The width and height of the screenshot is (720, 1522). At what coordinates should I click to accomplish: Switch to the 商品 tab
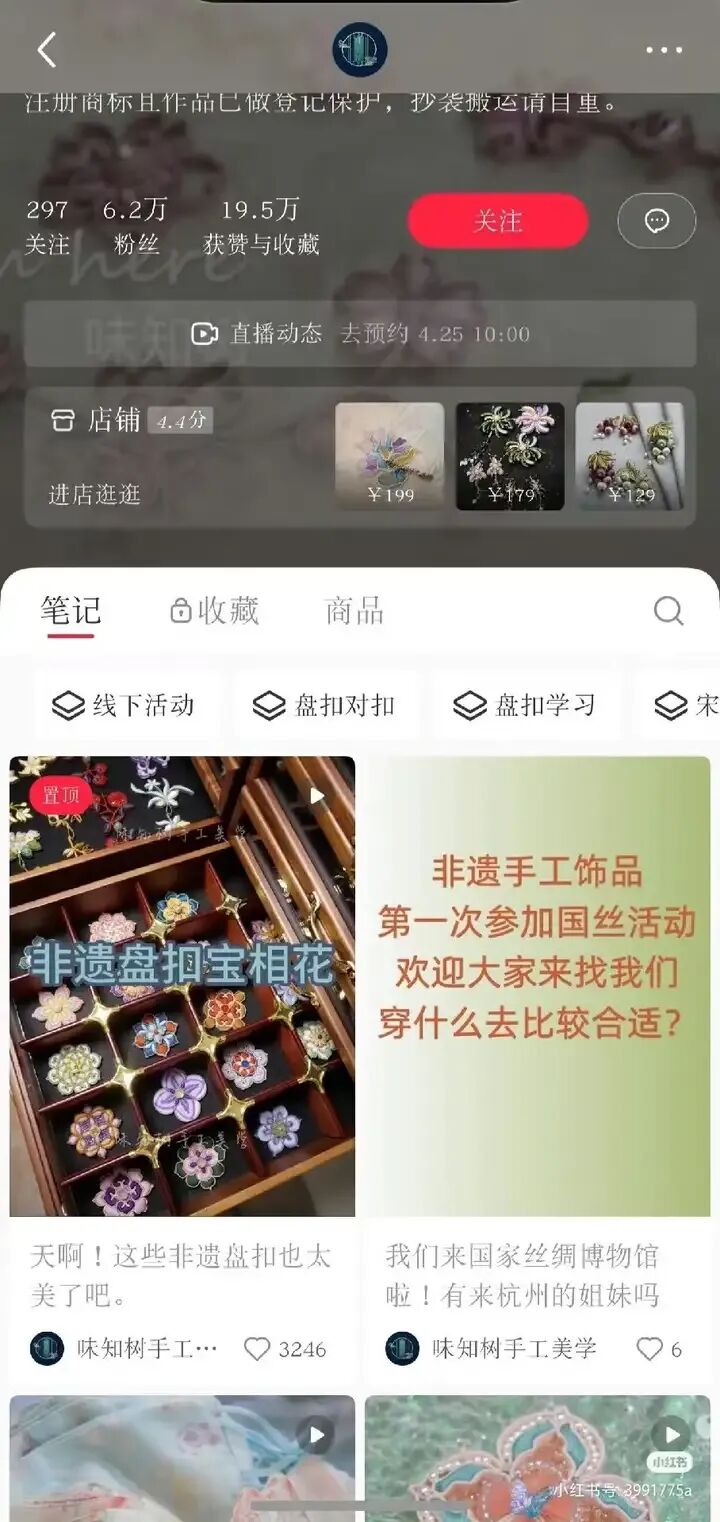(351, 611)
